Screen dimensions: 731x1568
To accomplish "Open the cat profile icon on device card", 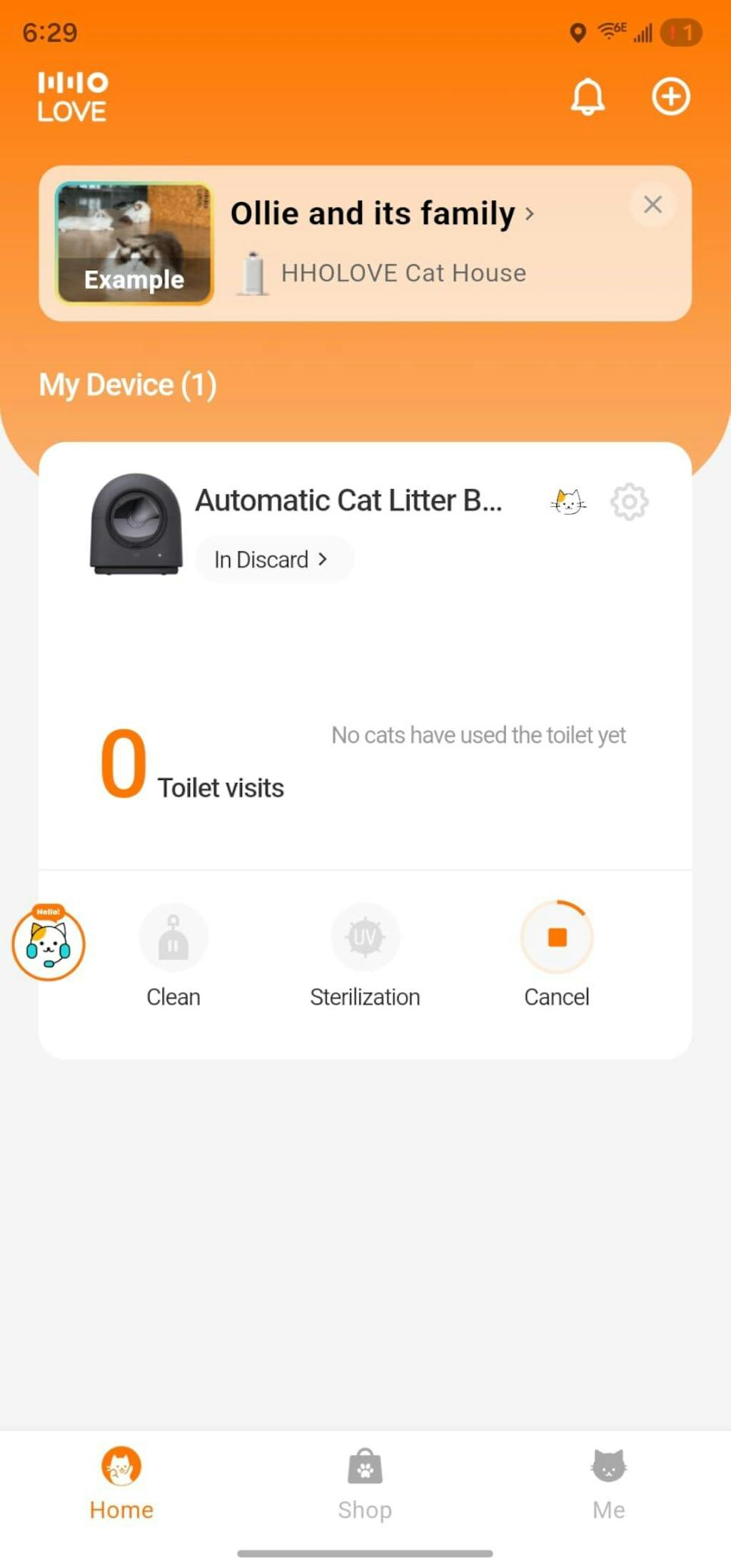I will pos(568,502).
